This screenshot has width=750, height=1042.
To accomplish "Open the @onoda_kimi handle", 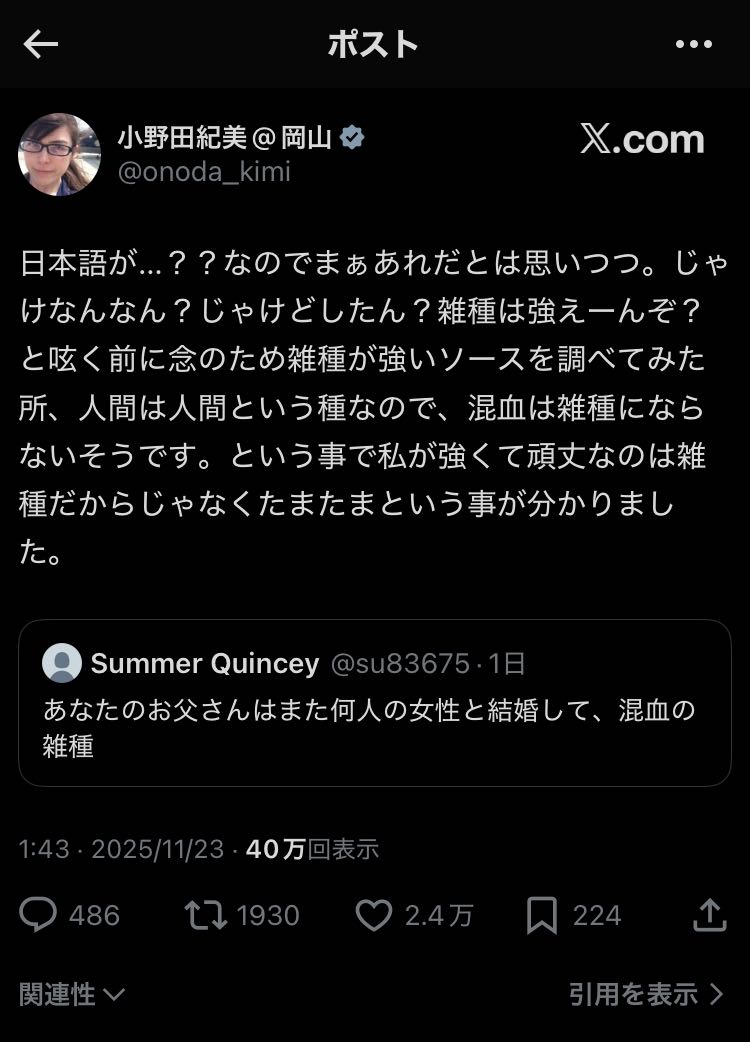I will point(204,172).
